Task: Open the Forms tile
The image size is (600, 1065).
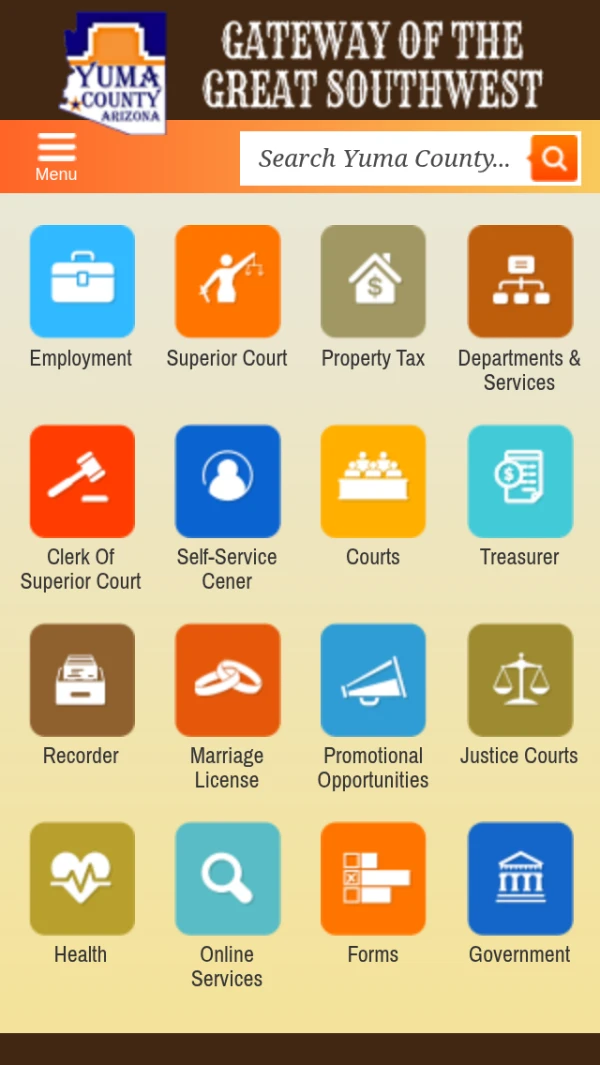Action: [373, 878]
